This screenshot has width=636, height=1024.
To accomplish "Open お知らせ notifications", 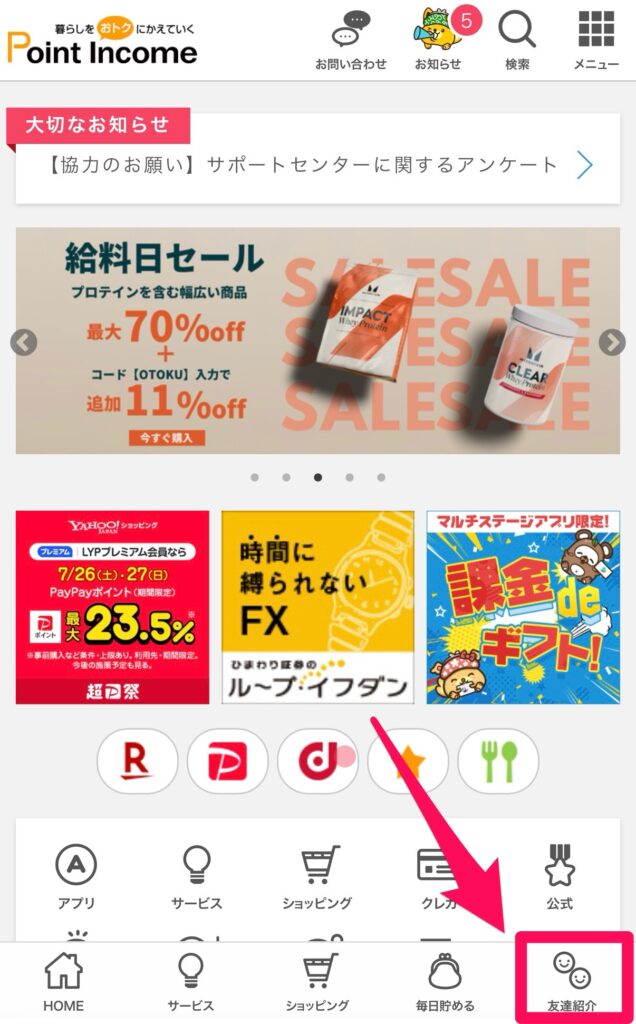I will click(438, 41).
